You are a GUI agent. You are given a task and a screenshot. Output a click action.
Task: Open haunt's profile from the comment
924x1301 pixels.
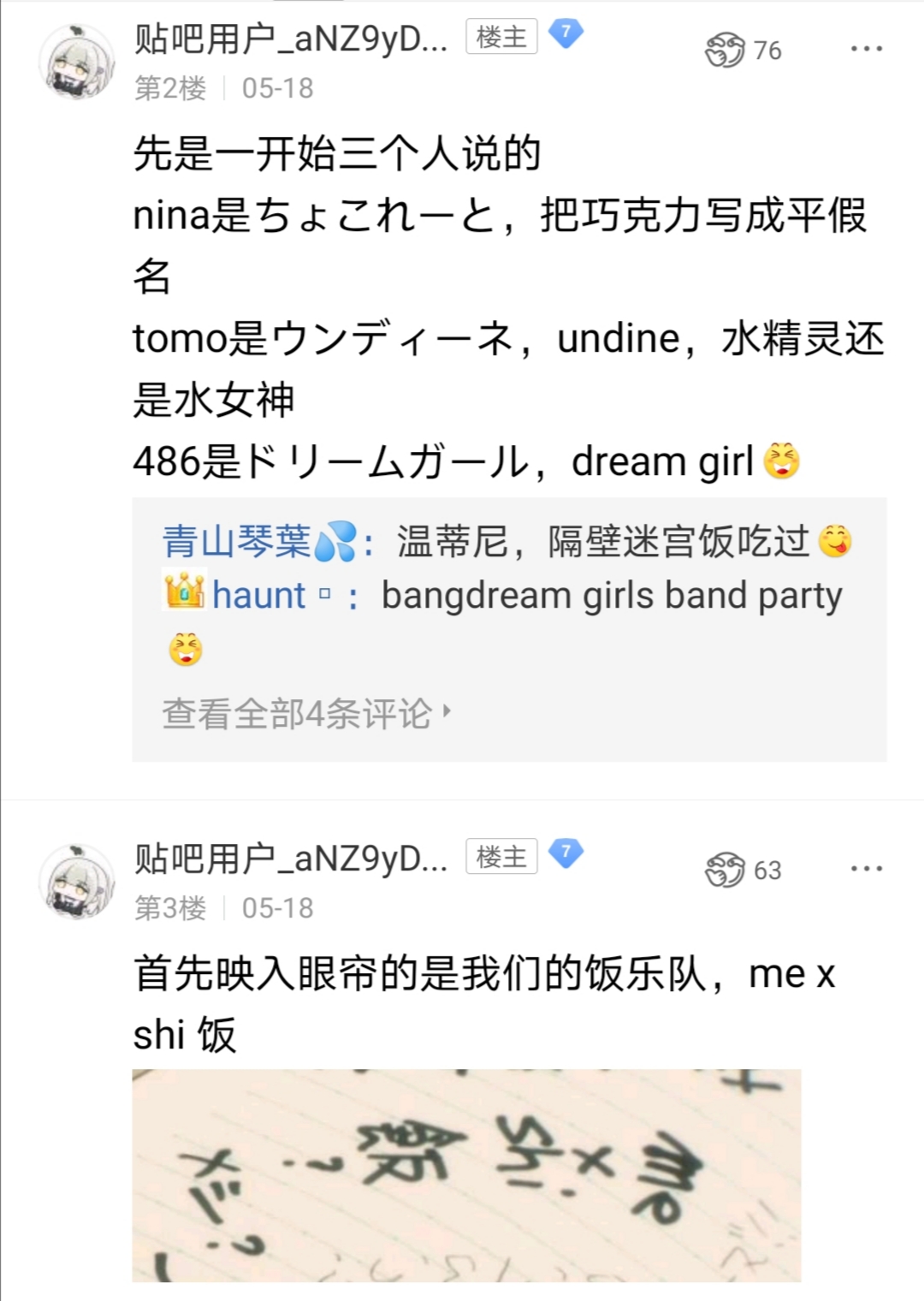[257, 594]
